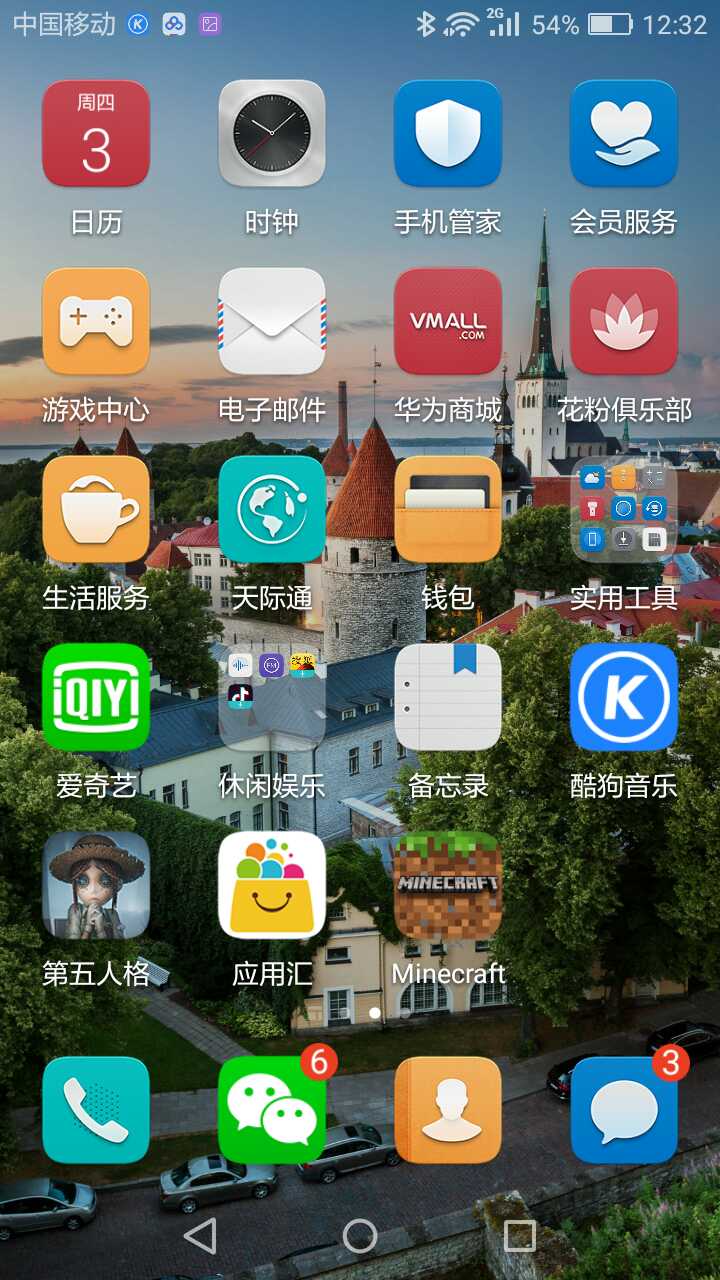The width and height of the screenshot is (720, 1280).
Task: Start the Minecraft game
Action: 448,886
